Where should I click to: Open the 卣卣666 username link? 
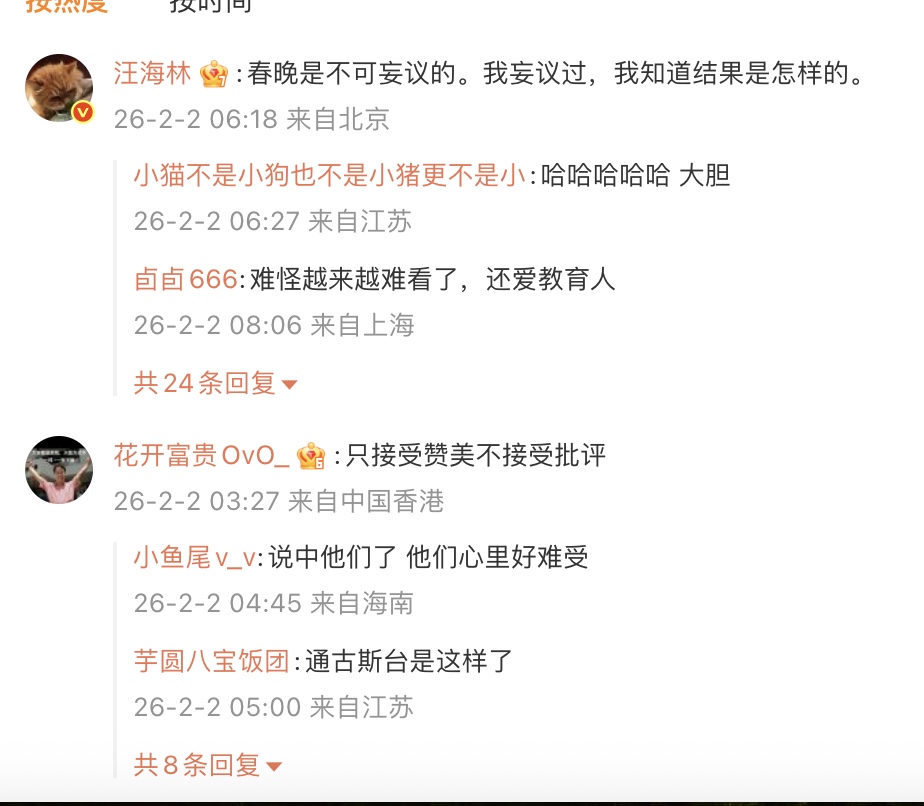point(185,279)
